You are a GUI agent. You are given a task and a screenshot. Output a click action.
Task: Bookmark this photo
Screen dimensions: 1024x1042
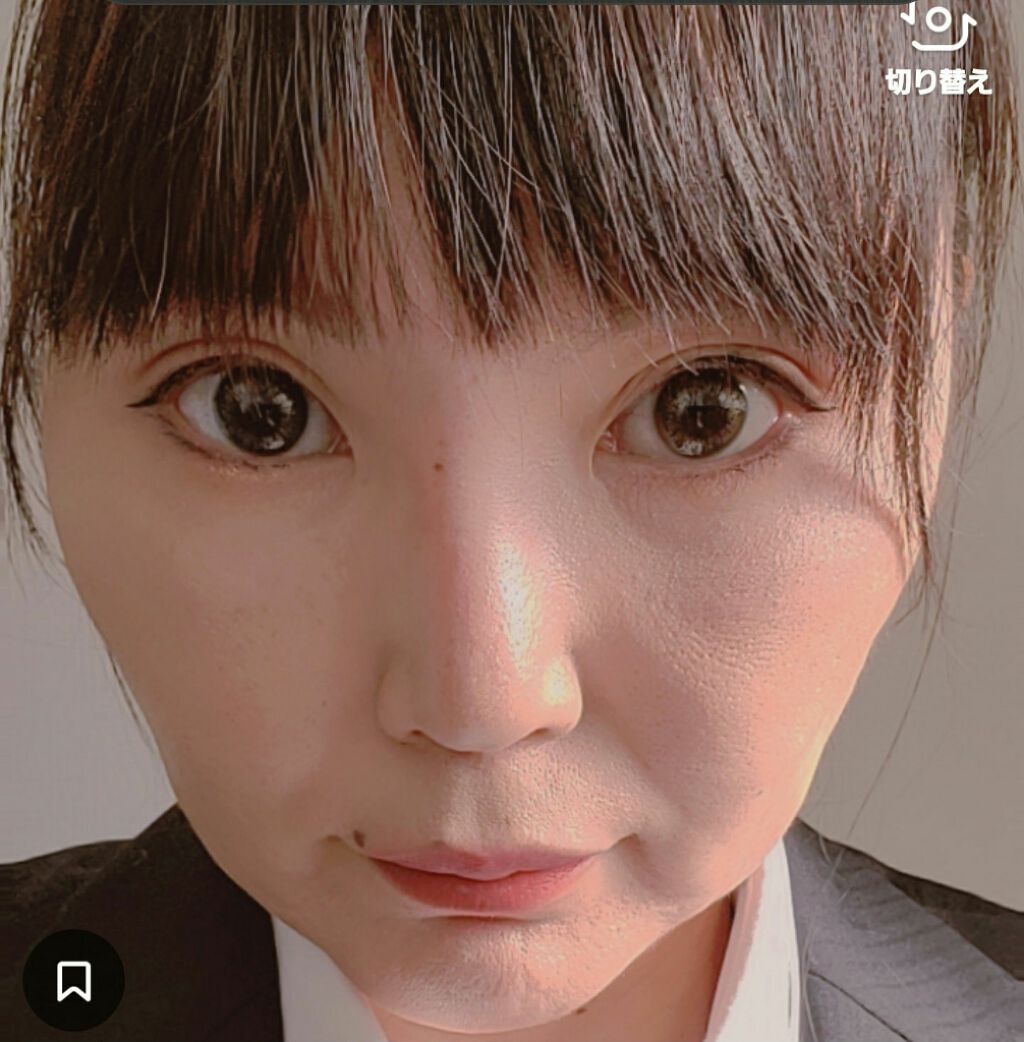[x=74, y=981]
